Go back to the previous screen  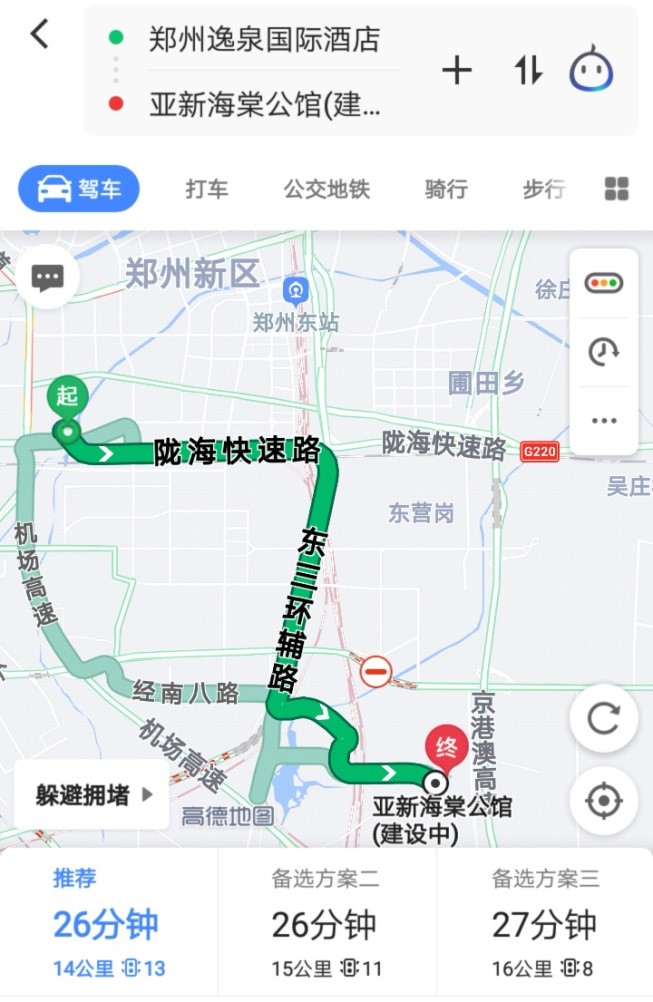tap(39, 35)
